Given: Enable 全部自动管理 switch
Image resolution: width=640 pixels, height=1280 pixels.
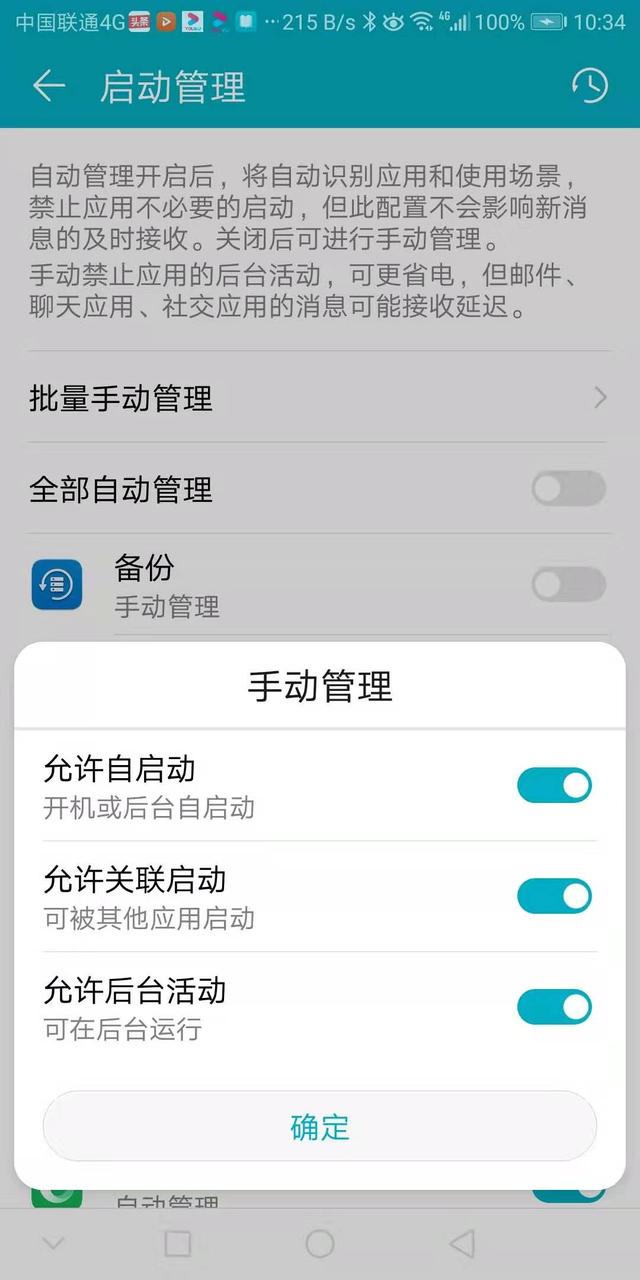Looking at the screenshot, I should pyautogui.click(x=569, y=489).
